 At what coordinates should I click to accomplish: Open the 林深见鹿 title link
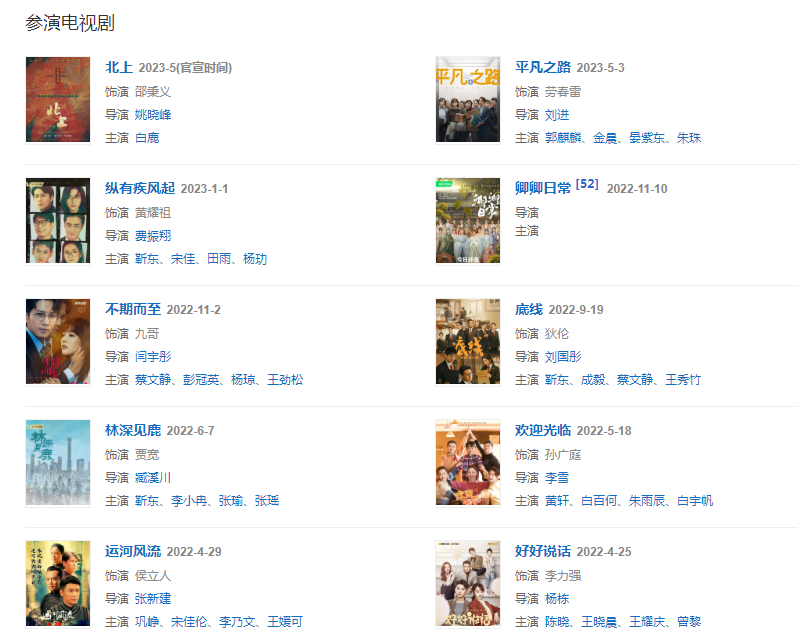click(x=132, y=430)
